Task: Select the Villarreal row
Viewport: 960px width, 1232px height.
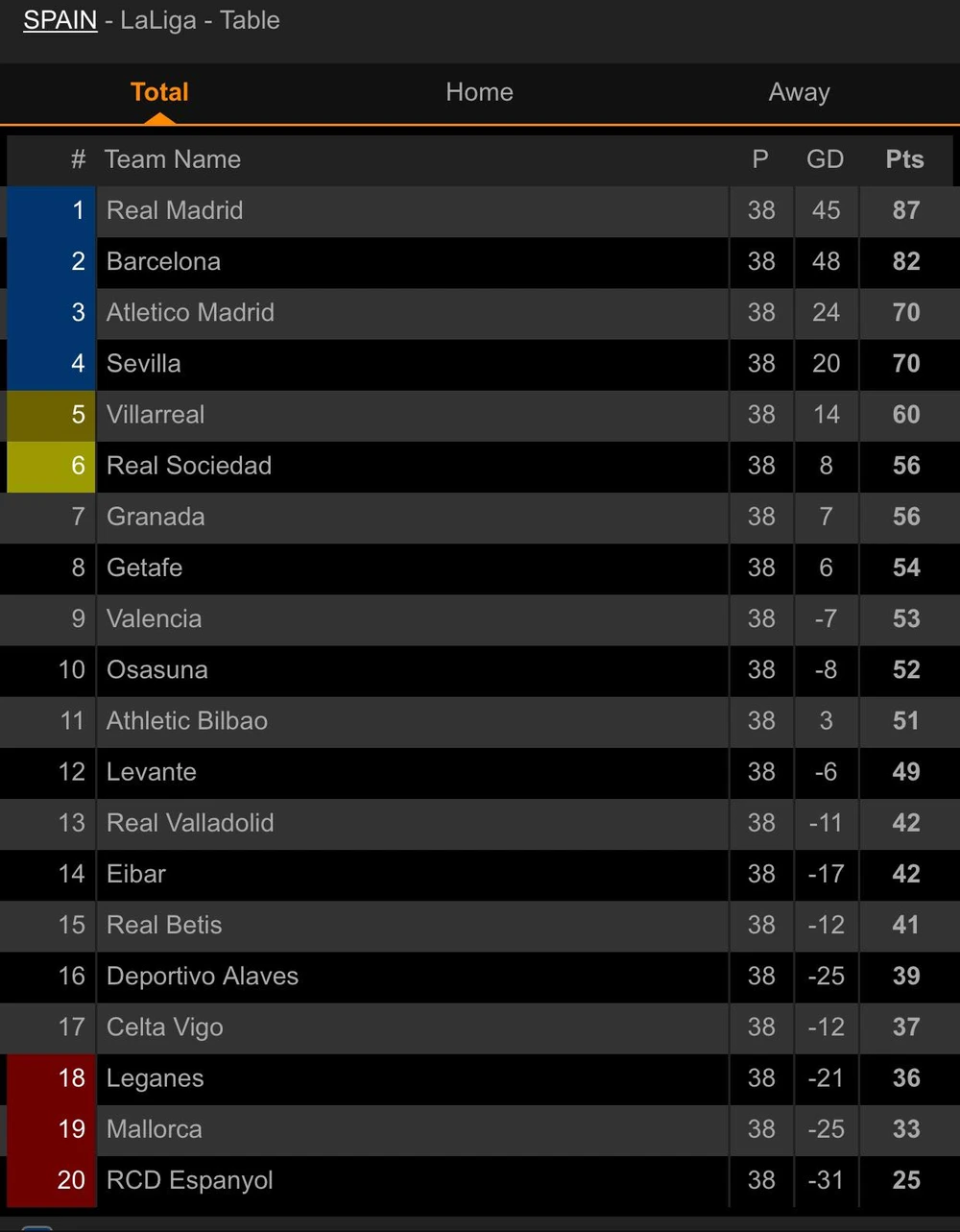Action: (156, 414)
